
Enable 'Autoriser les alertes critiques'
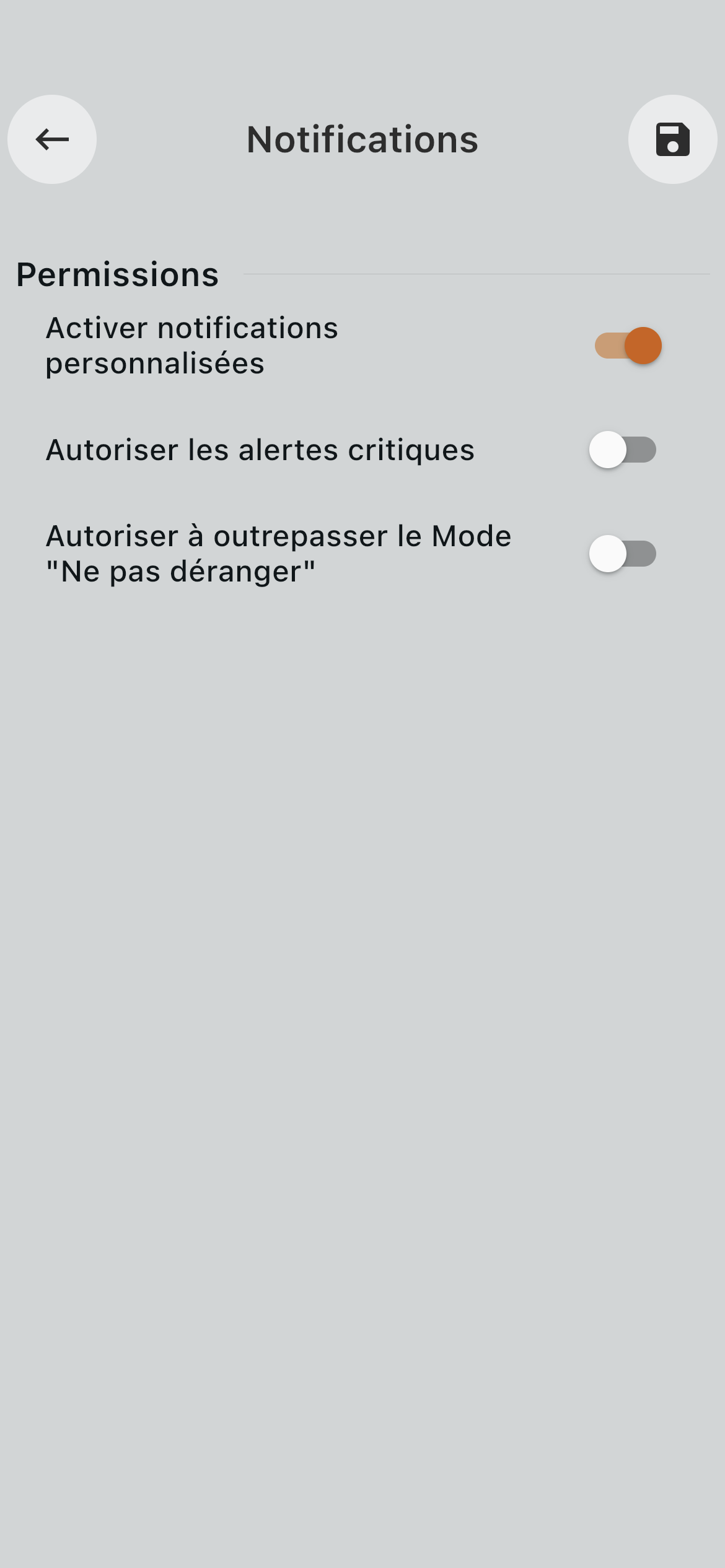[623, 450]
